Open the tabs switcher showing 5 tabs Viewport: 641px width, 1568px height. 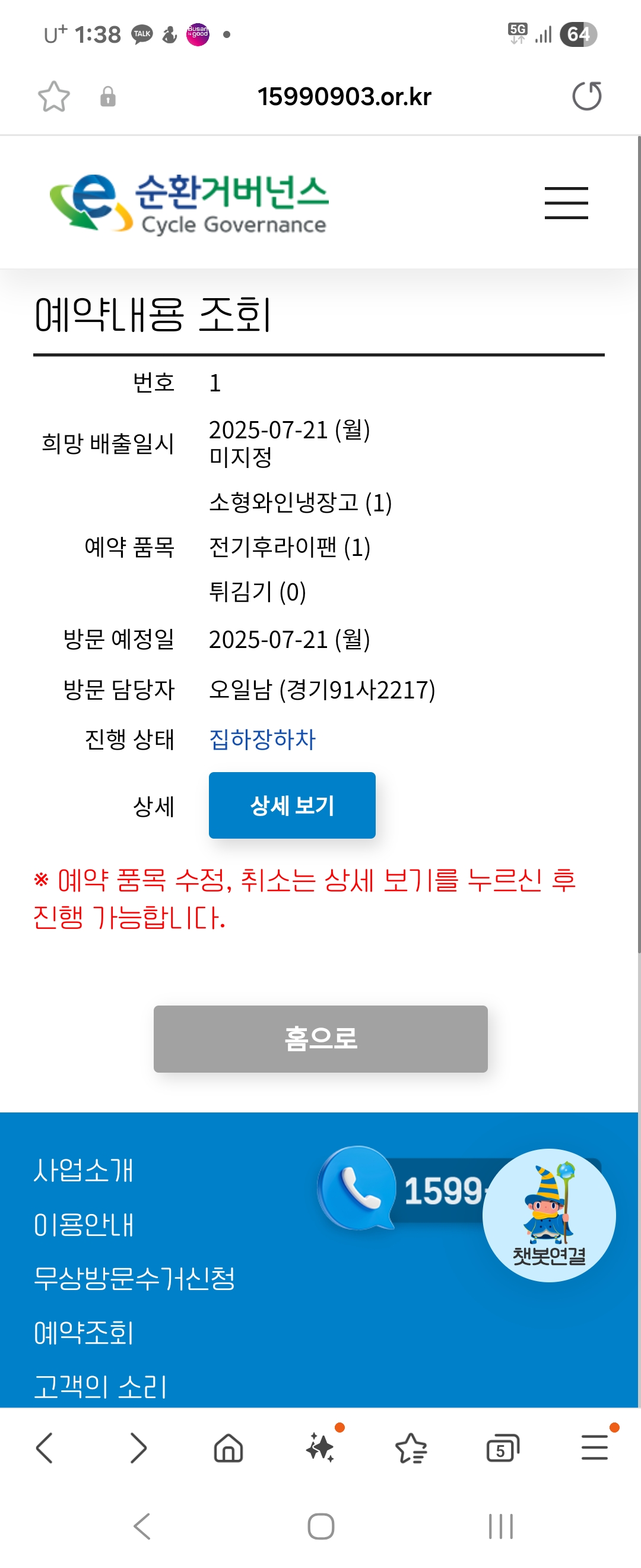click(x=503, y=1447)
